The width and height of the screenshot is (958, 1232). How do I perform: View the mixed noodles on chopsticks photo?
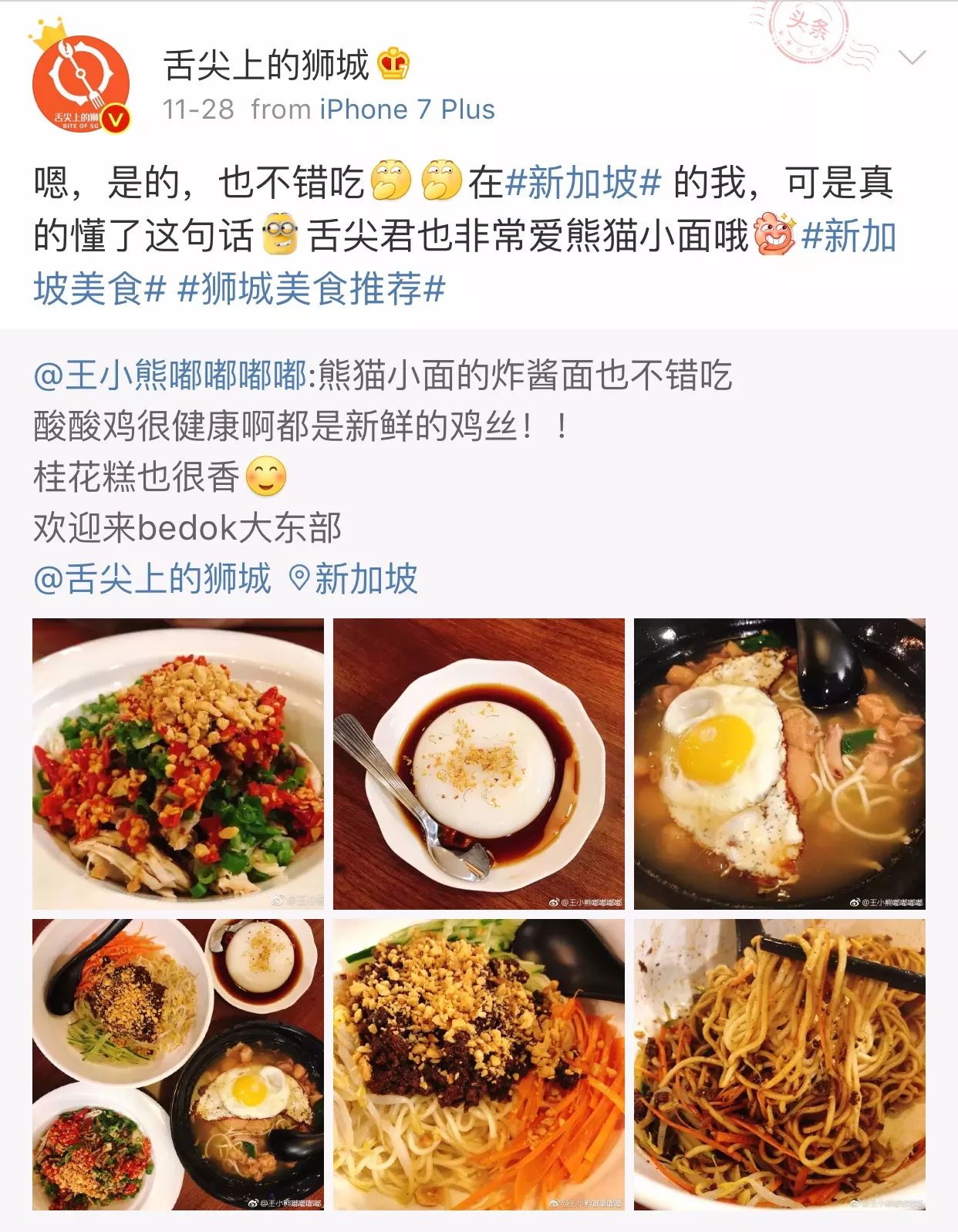779,1064
